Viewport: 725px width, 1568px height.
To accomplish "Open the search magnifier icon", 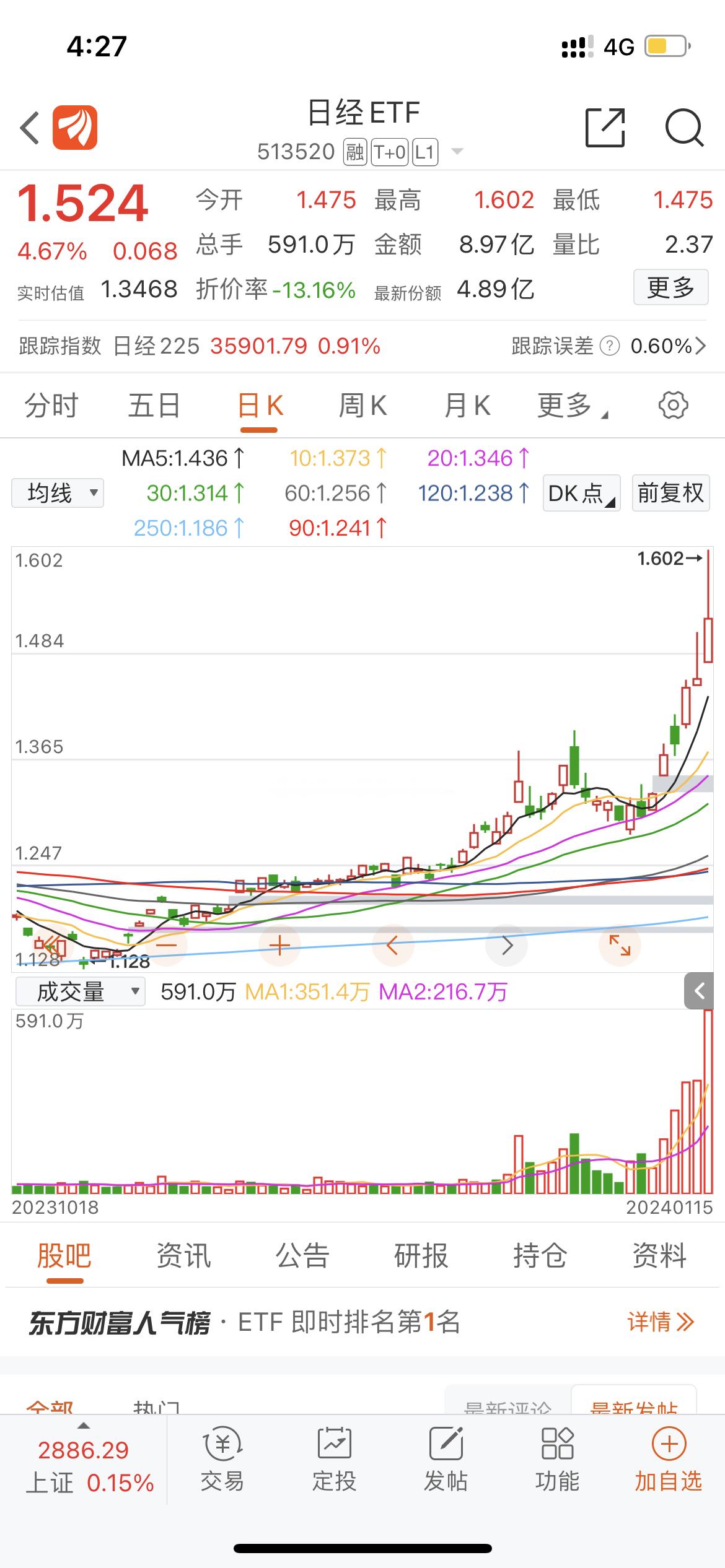I will pyautogui.click(x=684, y=128).
